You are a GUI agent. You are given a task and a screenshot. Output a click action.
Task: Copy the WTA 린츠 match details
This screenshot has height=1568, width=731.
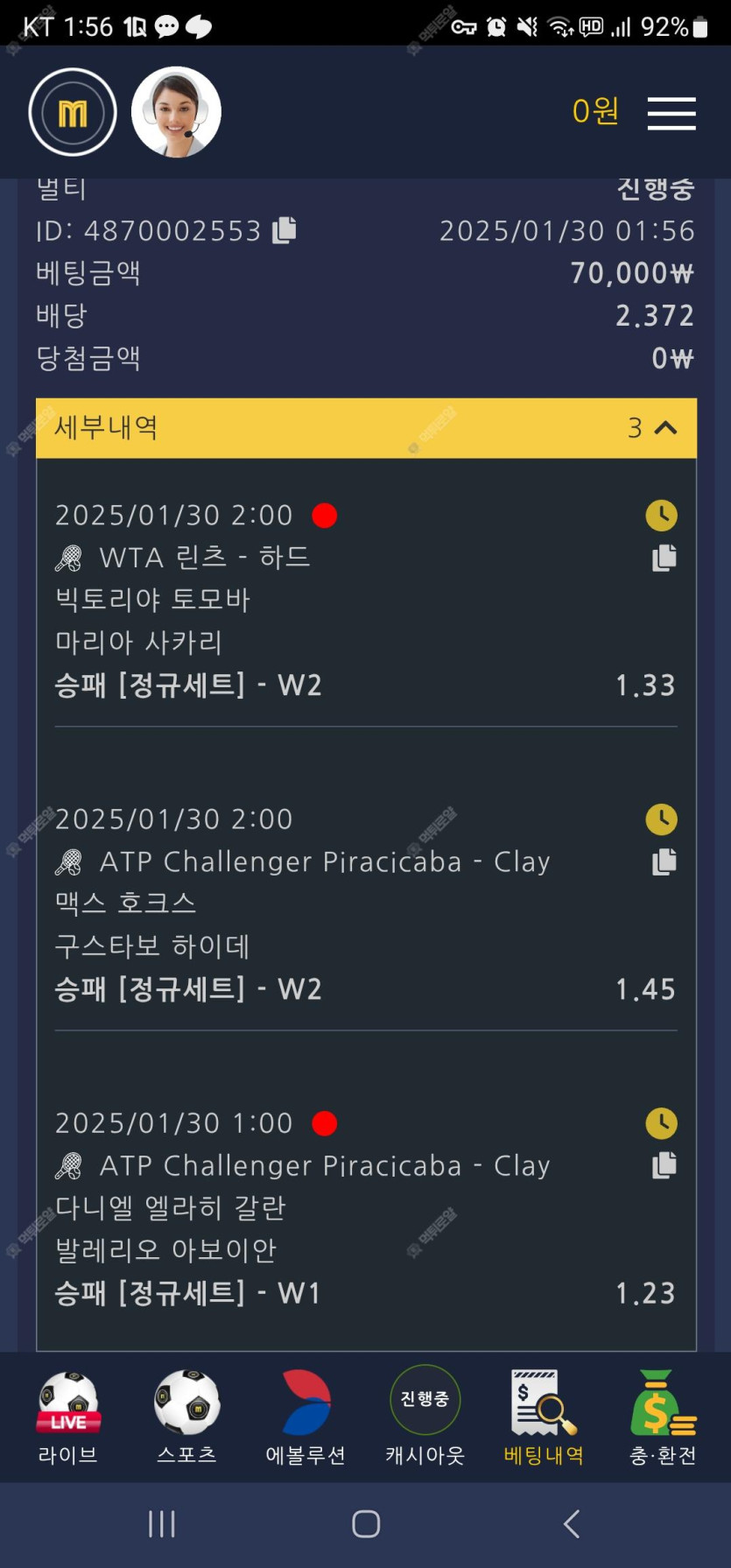(x=664, y=558)
